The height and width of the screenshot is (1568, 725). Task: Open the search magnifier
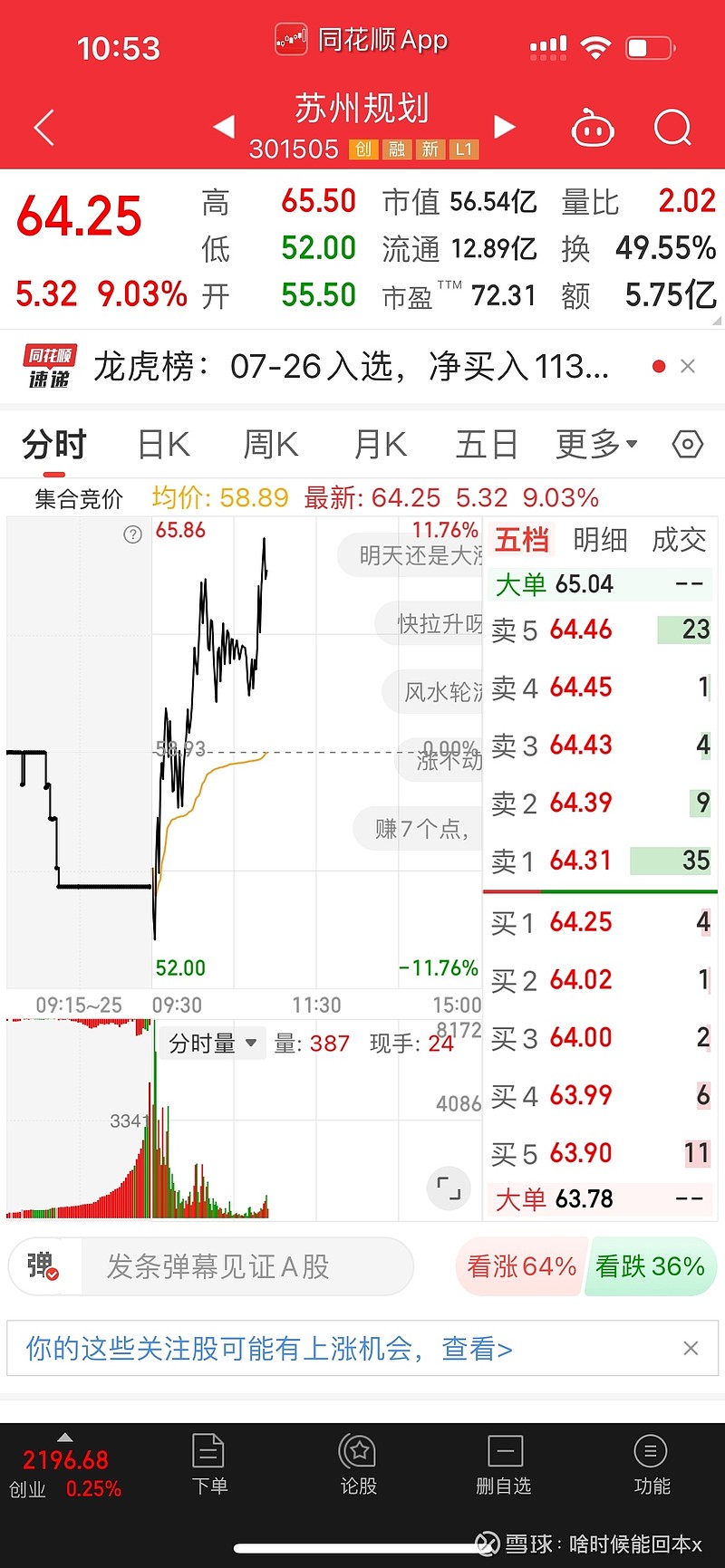point(672,128)
